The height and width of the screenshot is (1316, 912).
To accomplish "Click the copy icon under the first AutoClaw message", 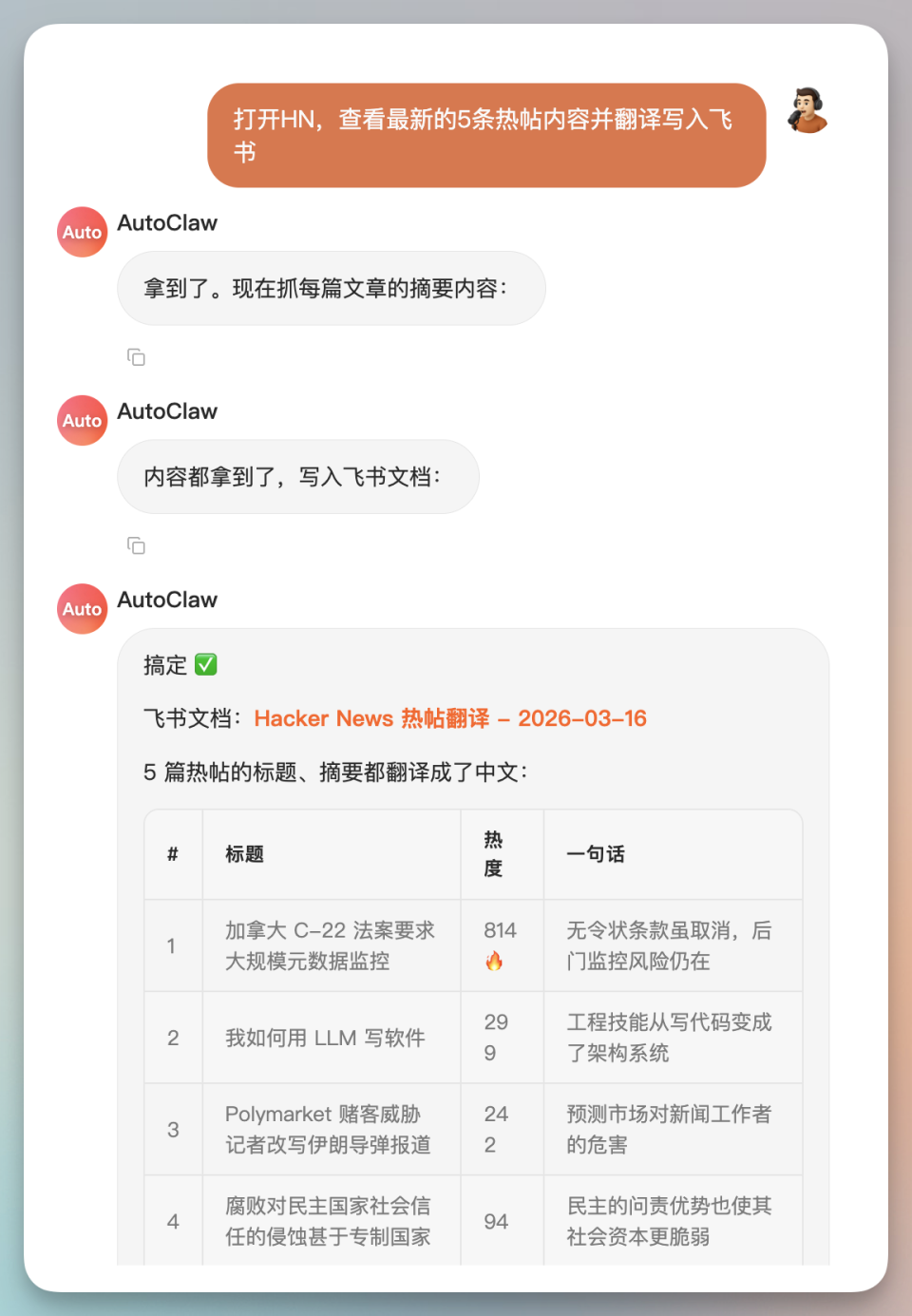I will 137,356.
